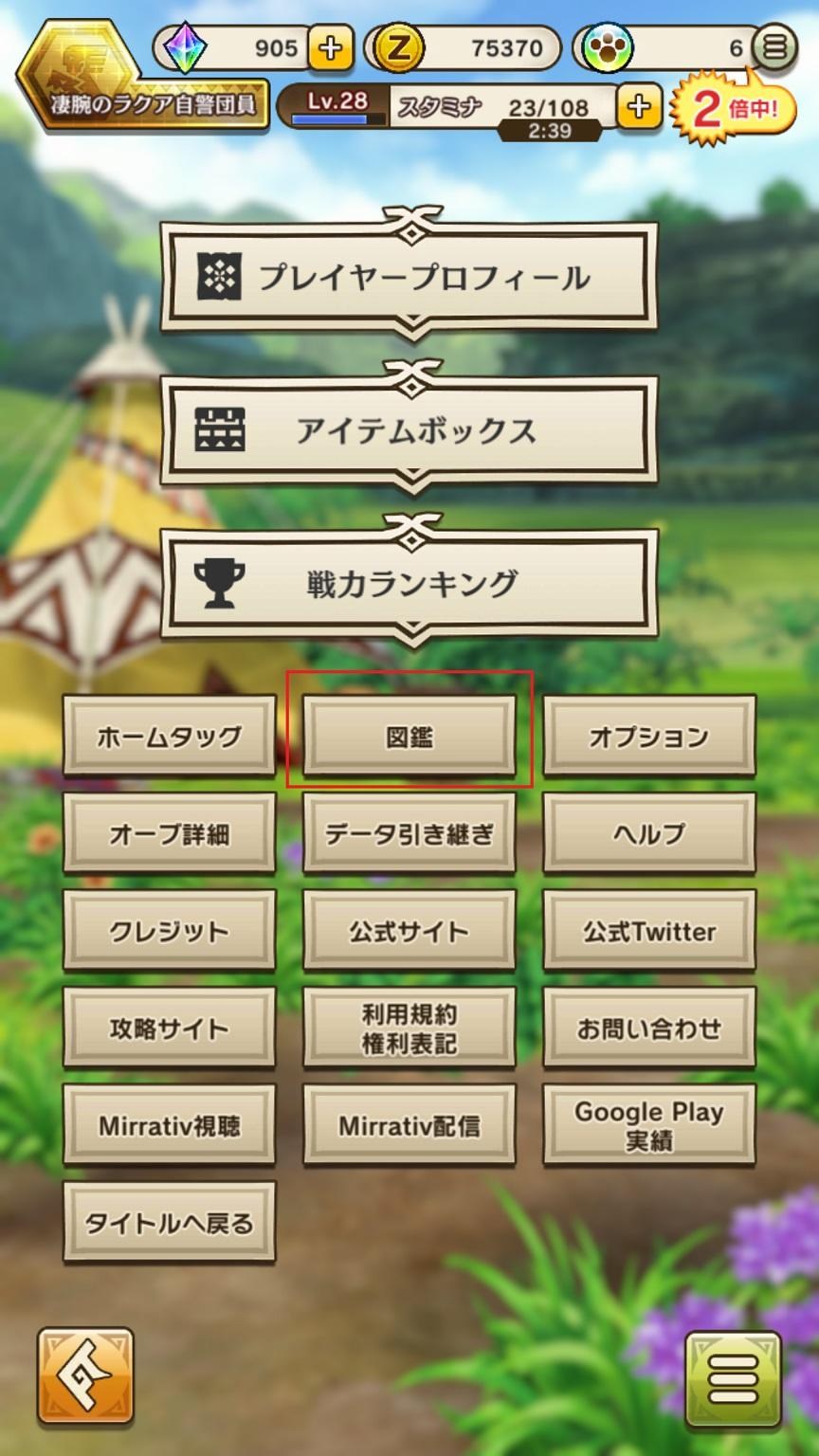819x1456 pixels.
Task: View 戦力ランキング
Action: pos(409,583)
